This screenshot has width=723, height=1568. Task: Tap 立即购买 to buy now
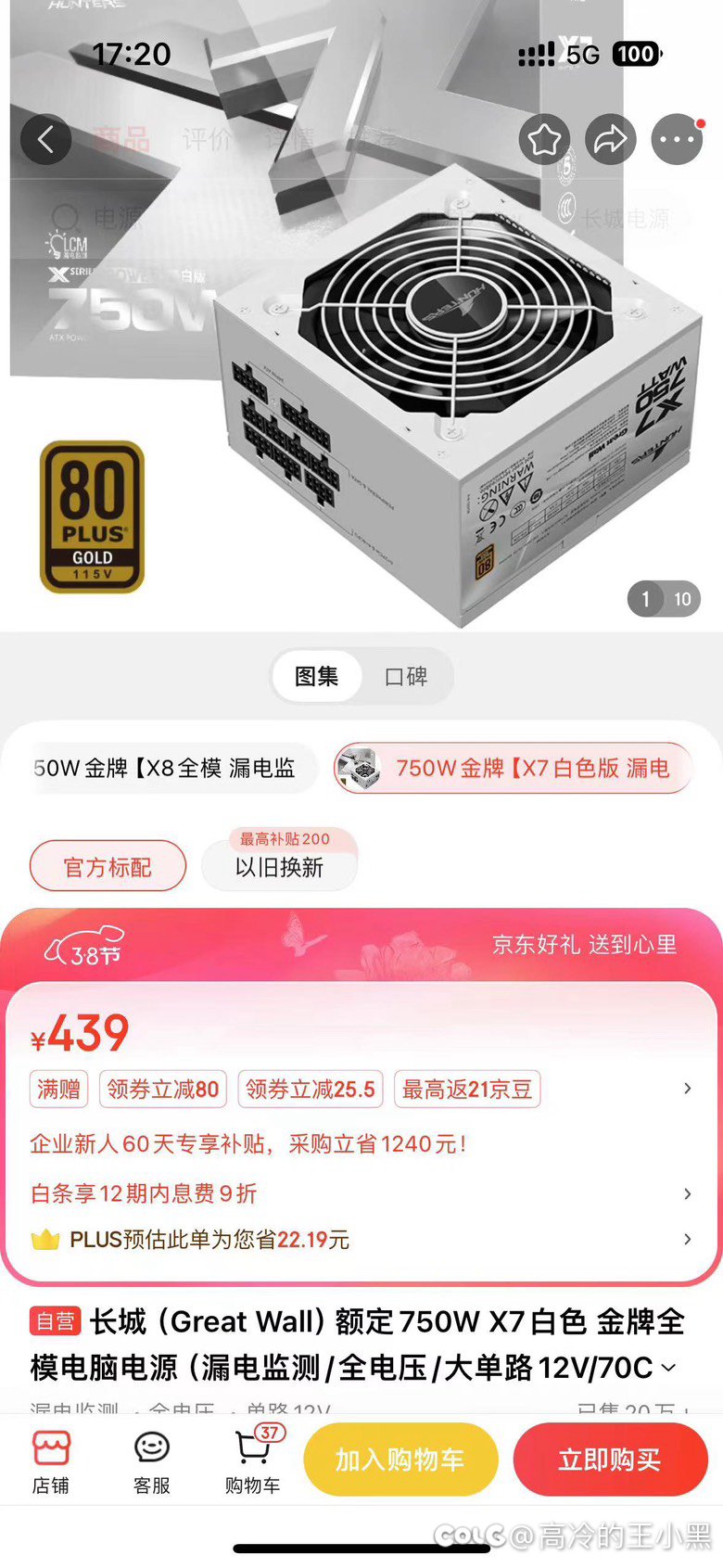tap(609, 1460)
